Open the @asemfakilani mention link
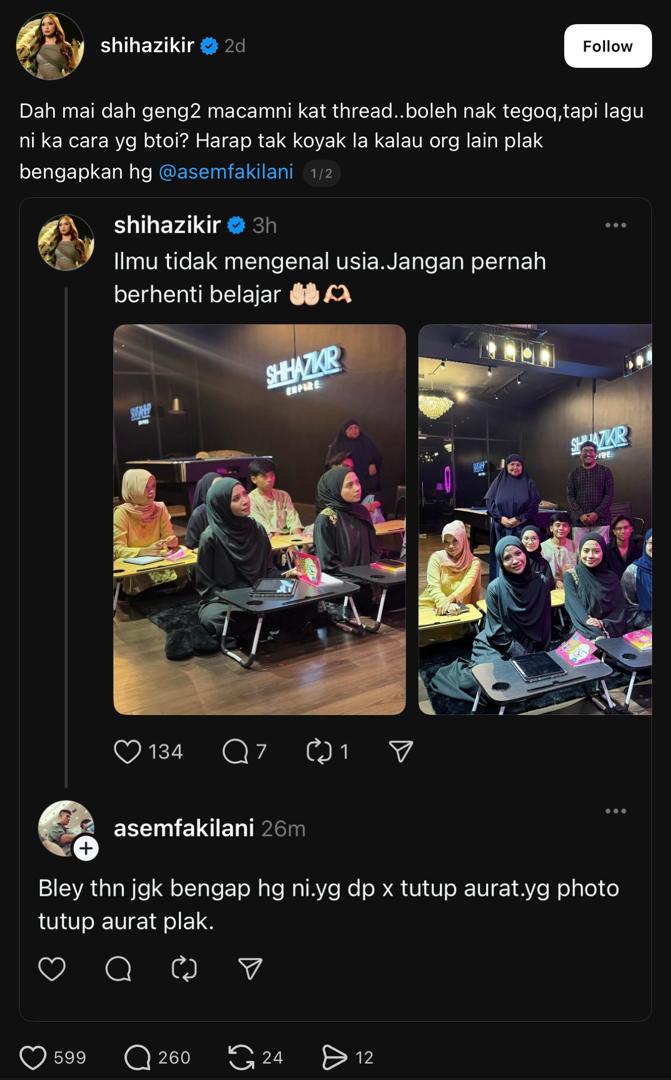Image resolution: width=671 pixels, height=1080 pixels. (226, 172)
